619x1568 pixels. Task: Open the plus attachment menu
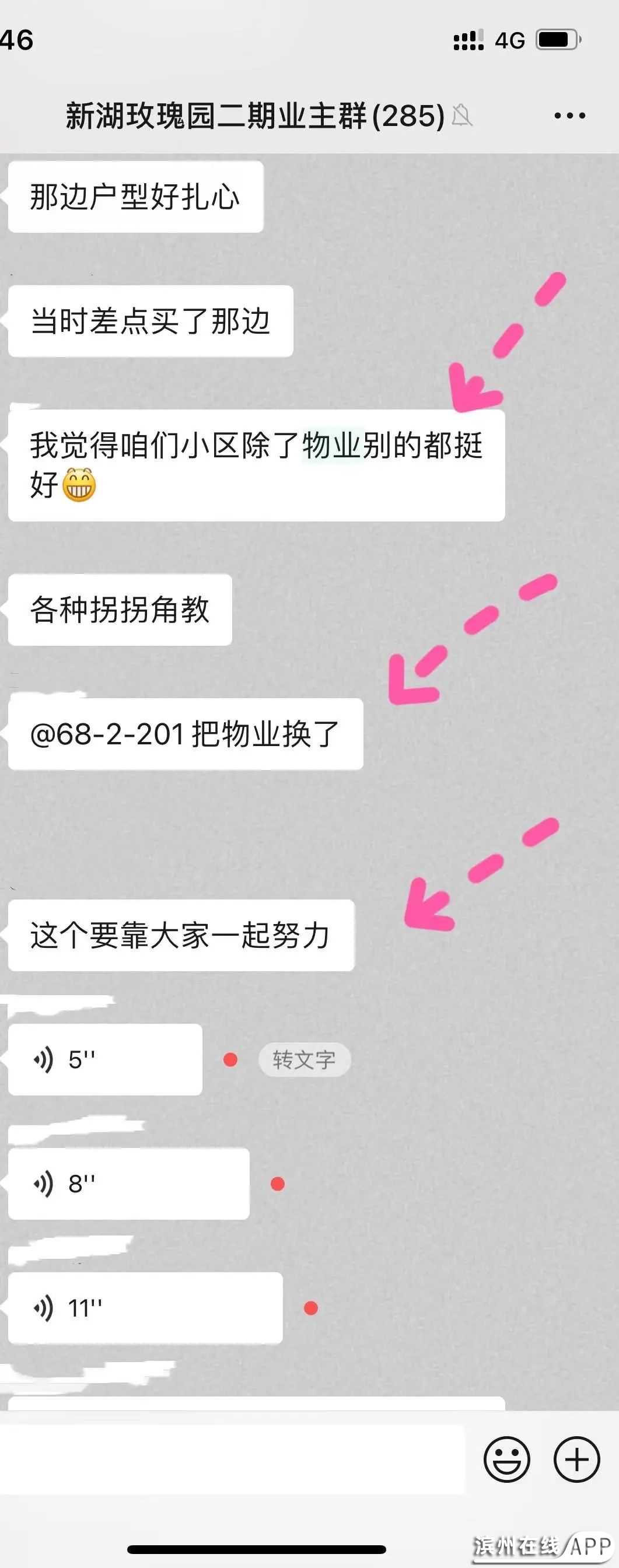pyautogui.click(x=576, y=1459)
